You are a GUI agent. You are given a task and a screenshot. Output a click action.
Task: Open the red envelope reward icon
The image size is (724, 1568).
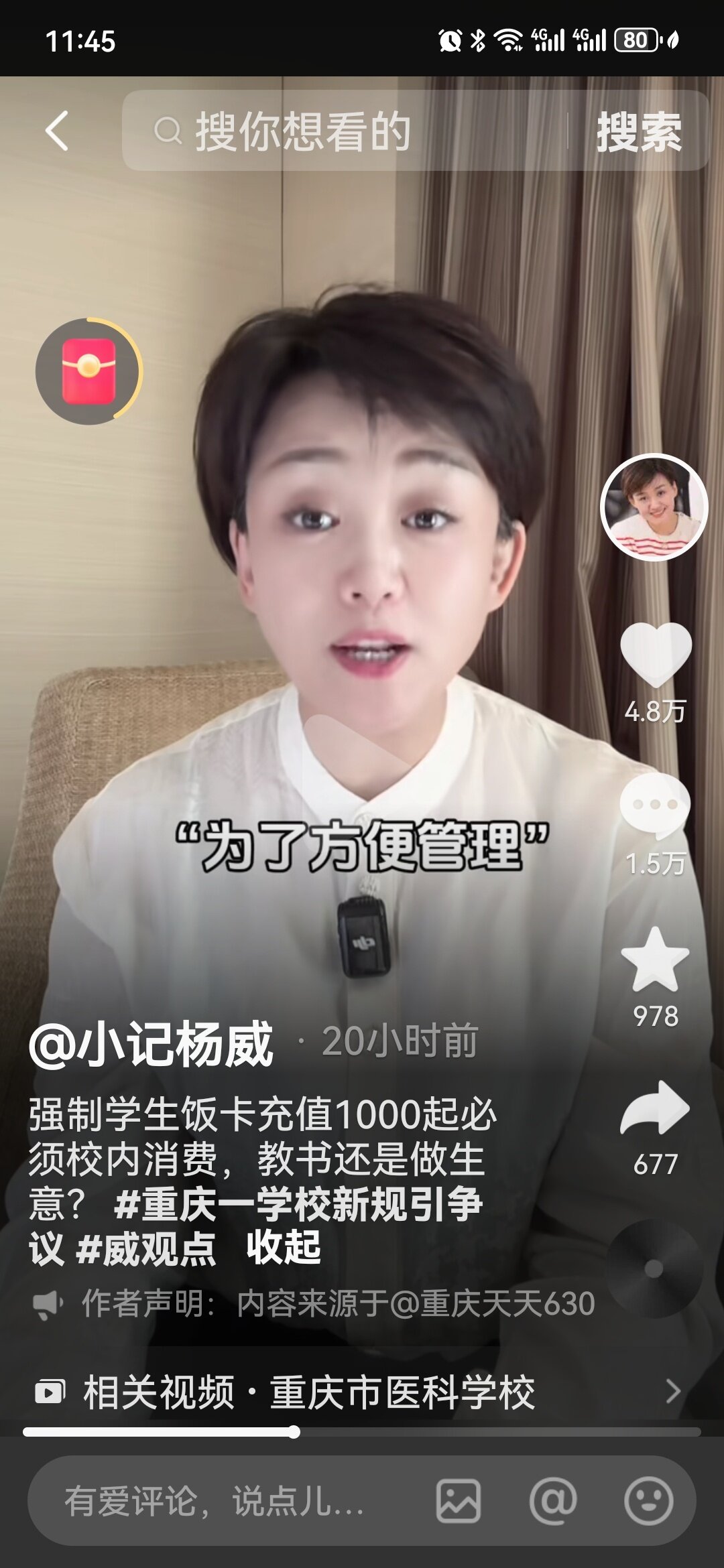[88, 371]
